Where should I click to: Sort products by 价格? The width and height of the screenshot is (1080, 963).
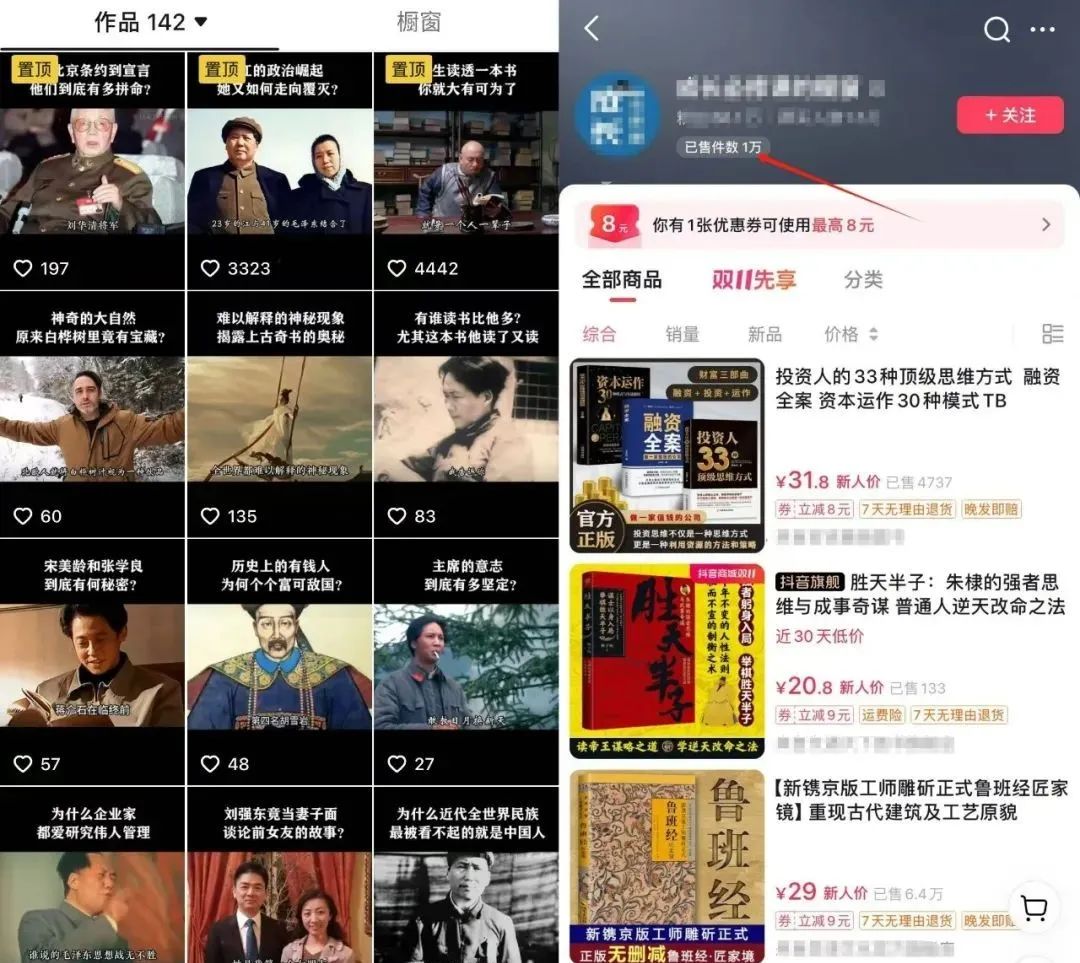coord(850,334)
